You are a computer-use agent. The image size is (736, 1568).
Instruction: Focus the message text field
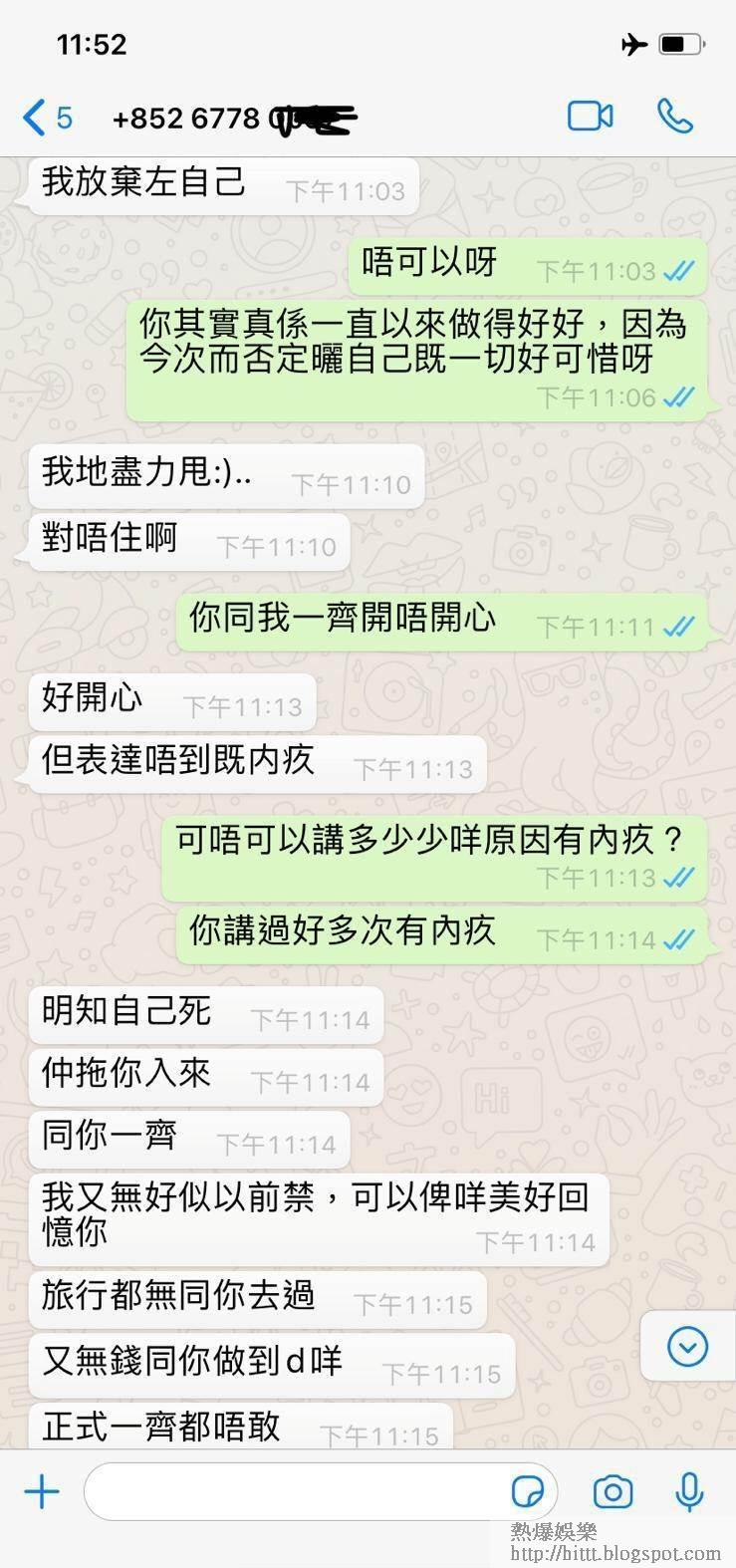299,1491
